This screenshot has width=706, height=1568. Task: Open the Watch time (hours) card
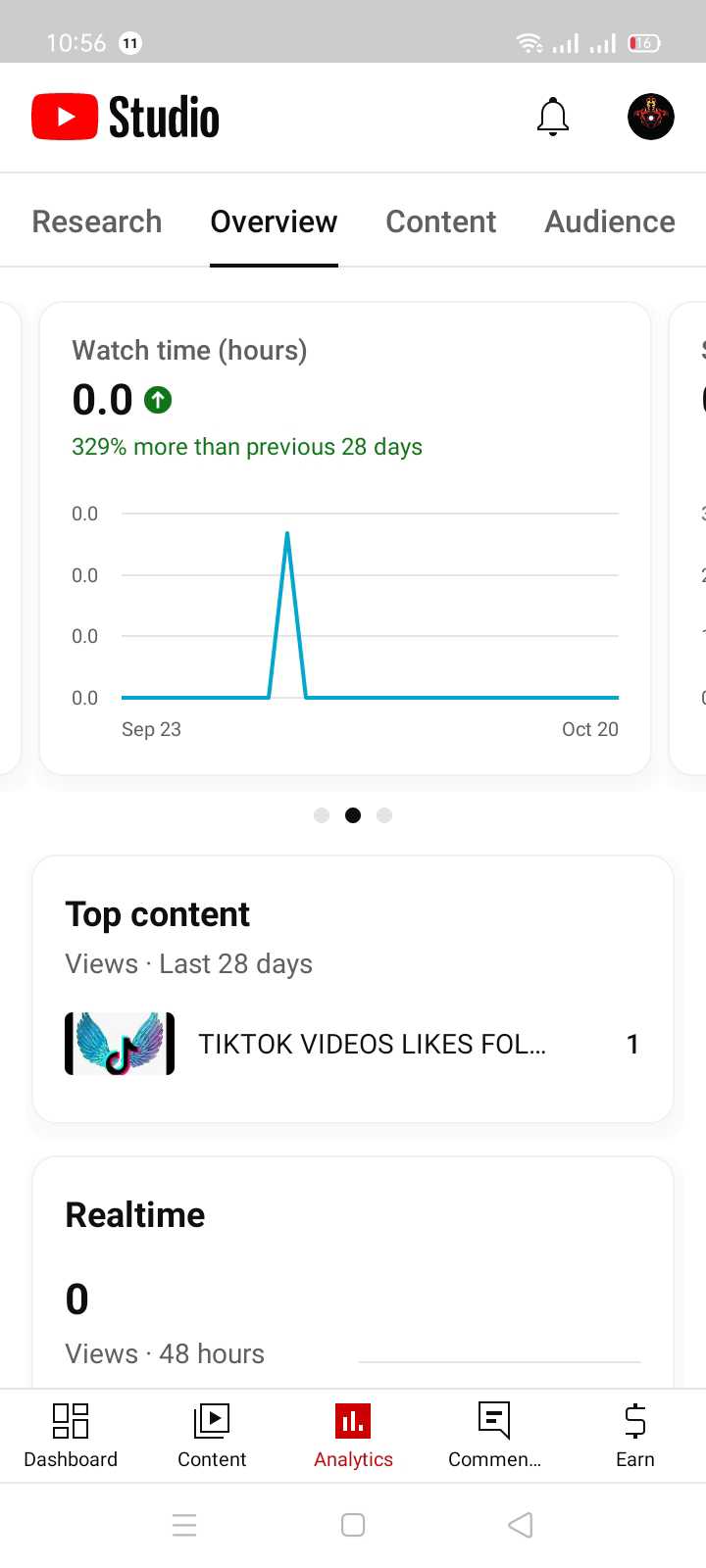[x=345, y=538]
